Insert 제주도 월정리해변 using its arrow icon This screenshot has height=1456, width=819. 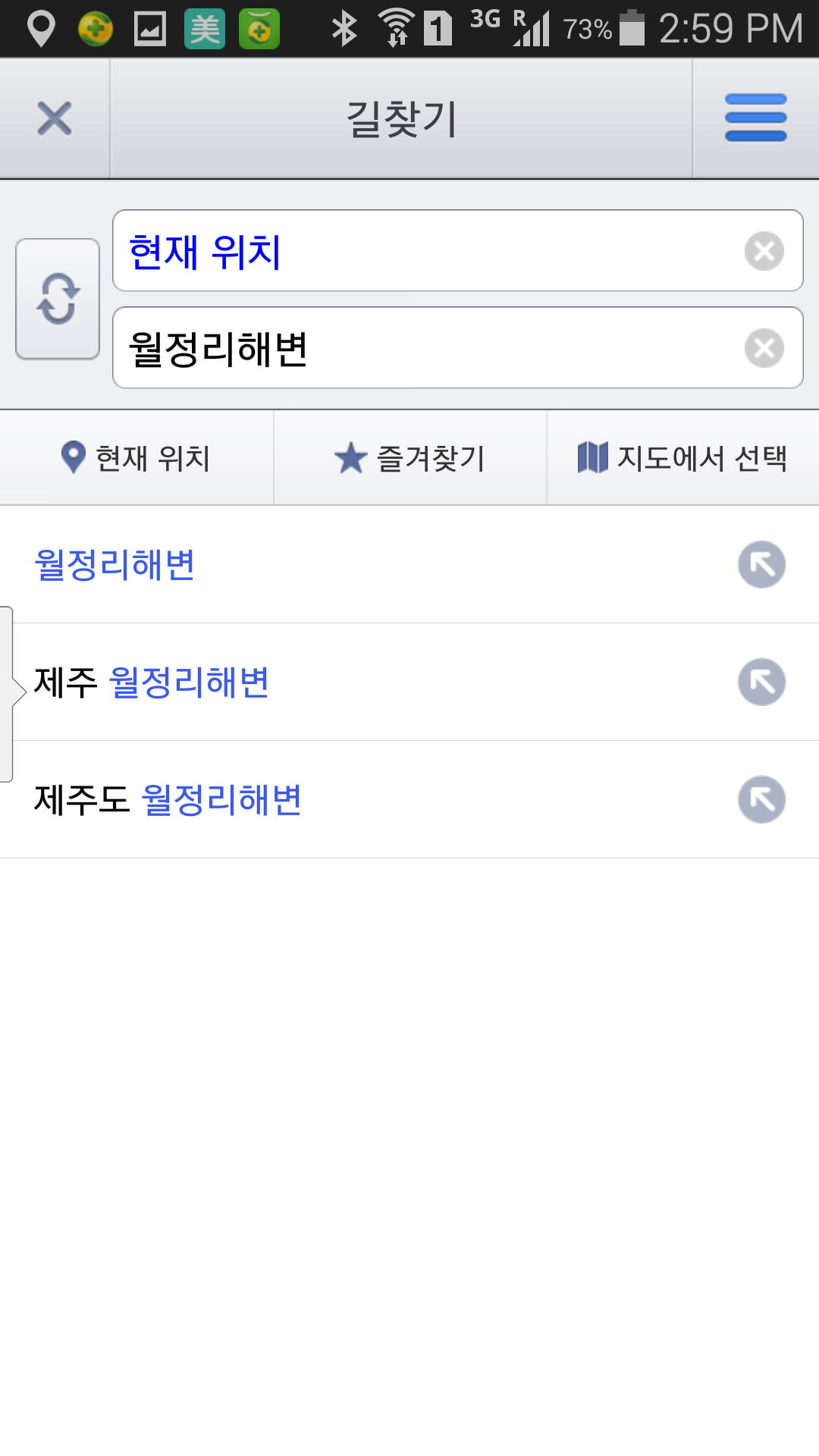click(761, 800)
